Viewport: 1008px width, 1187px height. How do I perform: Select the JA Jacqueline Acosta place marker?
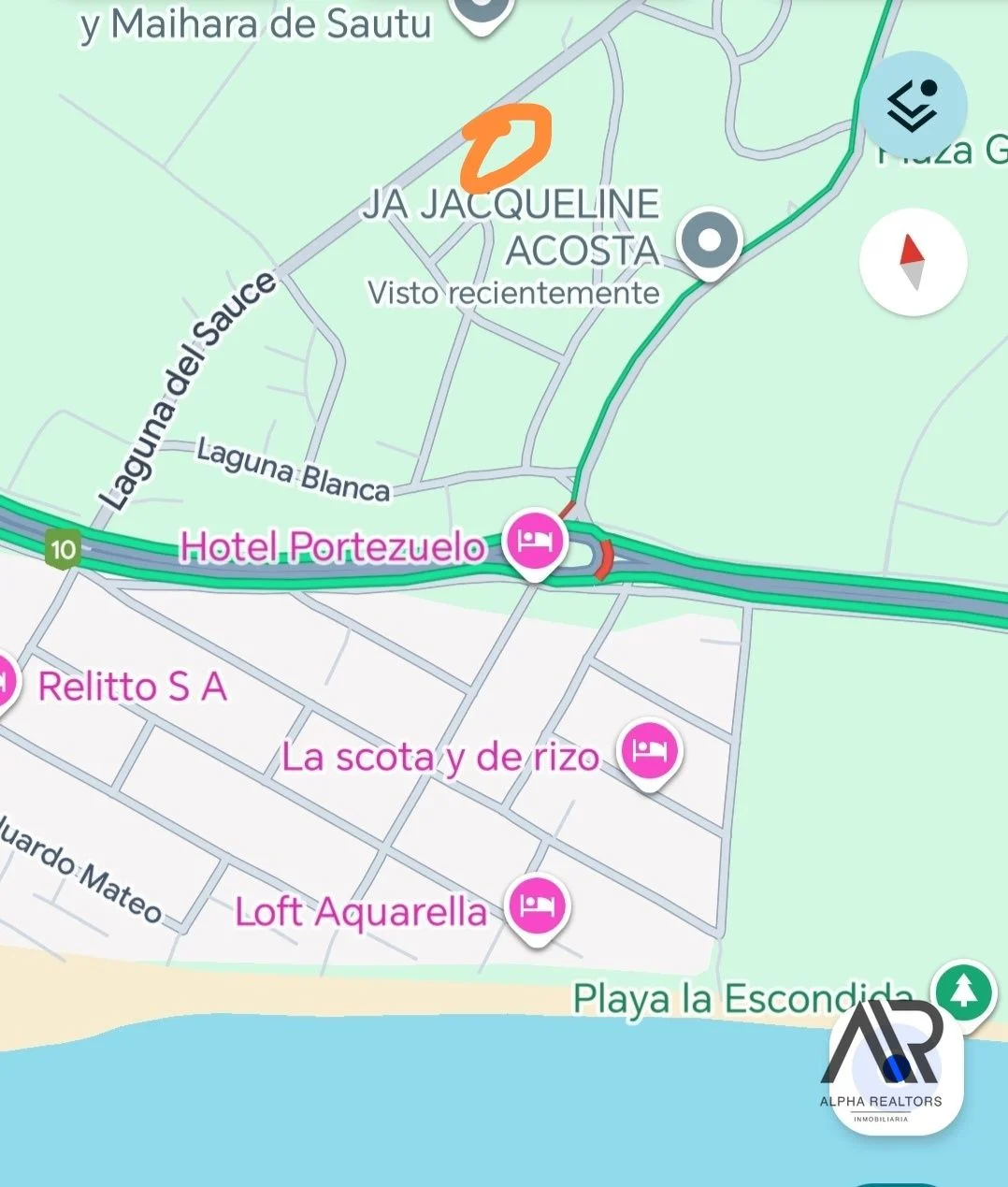click(x=711, y=240)
